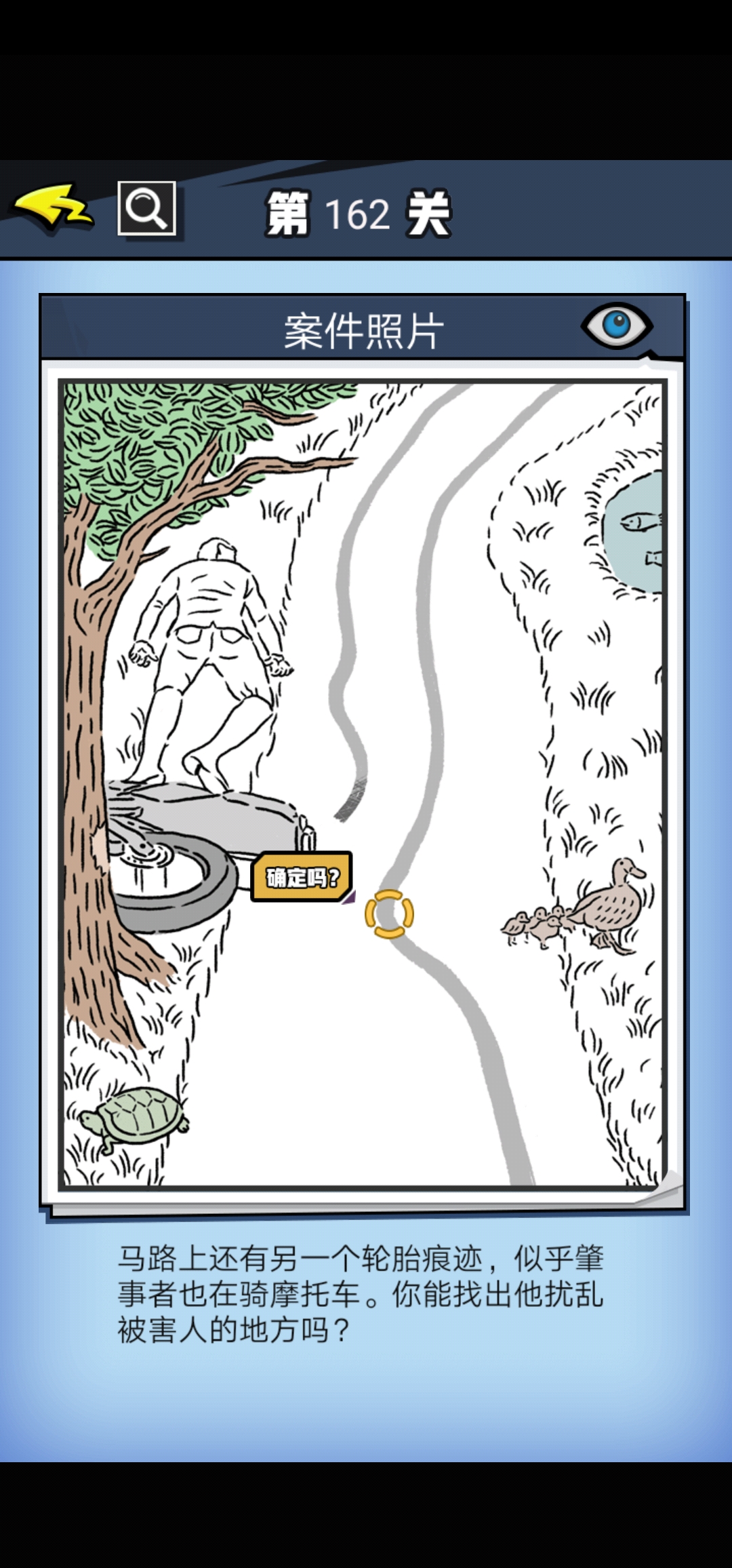Confirm selection with the 确定吗? button
The image size is (732, 1568).
click(301, 877)
